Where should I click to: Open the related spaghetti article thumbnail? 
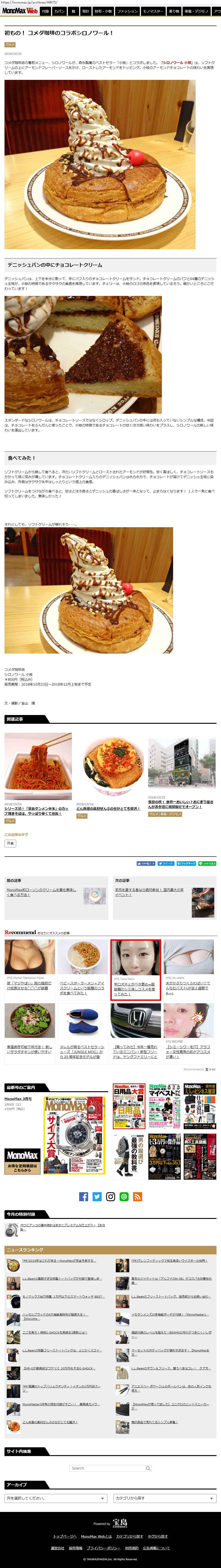[38, 766]
